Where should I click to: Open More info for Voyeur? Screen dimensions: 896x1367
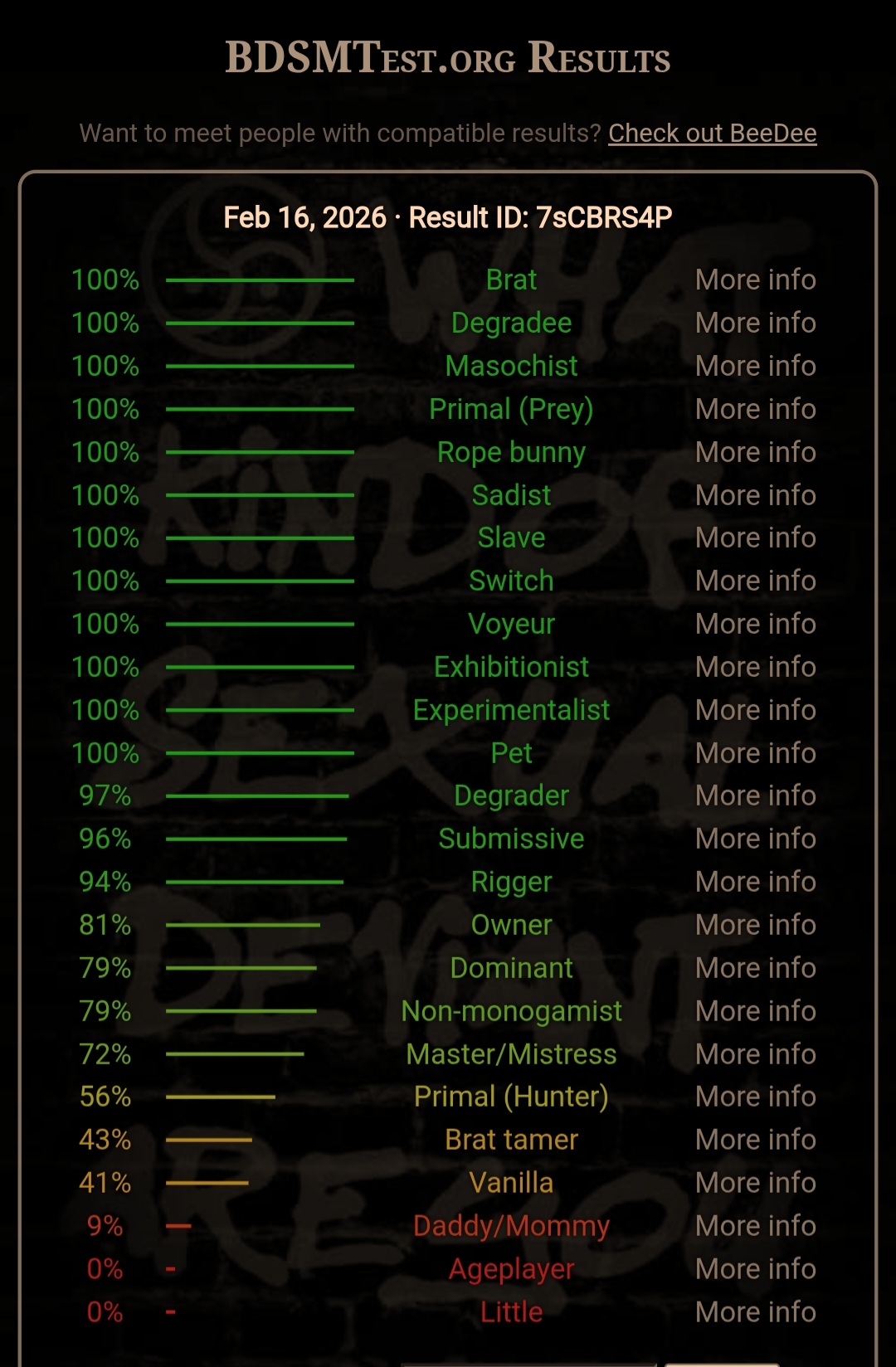pyautogui.click(x=755, y=624)
